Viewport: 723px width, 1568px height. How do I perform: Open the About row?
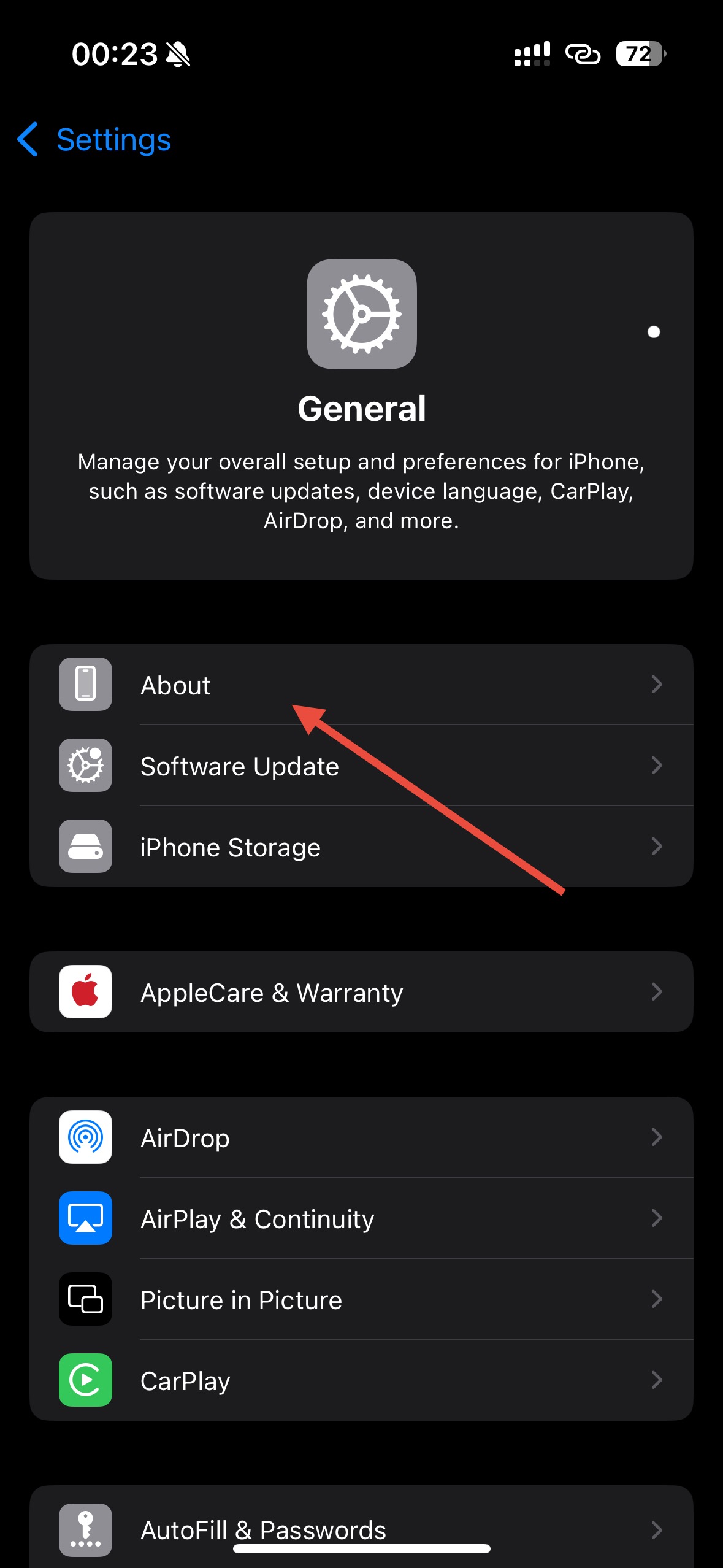[x=361, y=685]
